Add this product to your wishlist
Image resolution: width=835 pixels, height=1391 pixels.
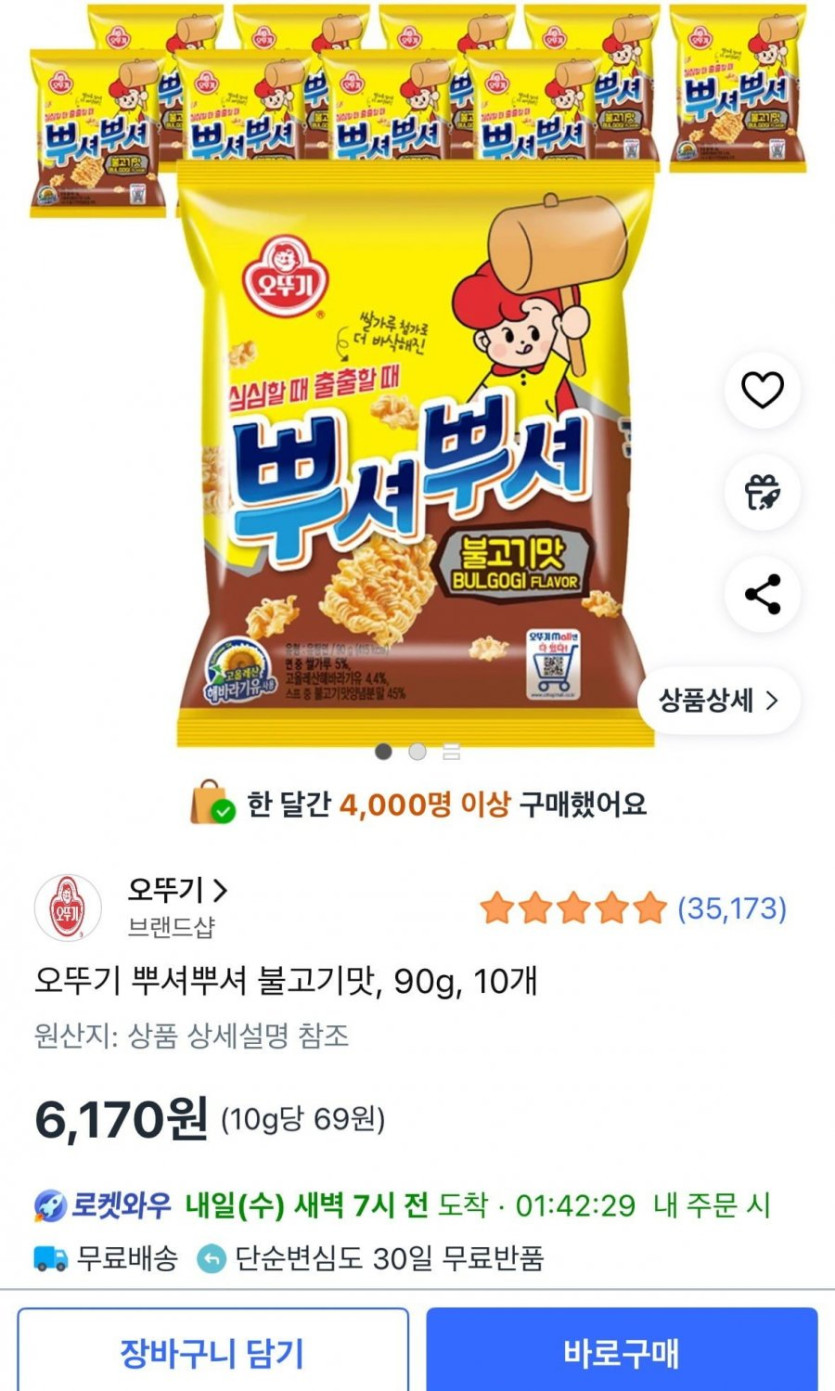tap(762, 390)
